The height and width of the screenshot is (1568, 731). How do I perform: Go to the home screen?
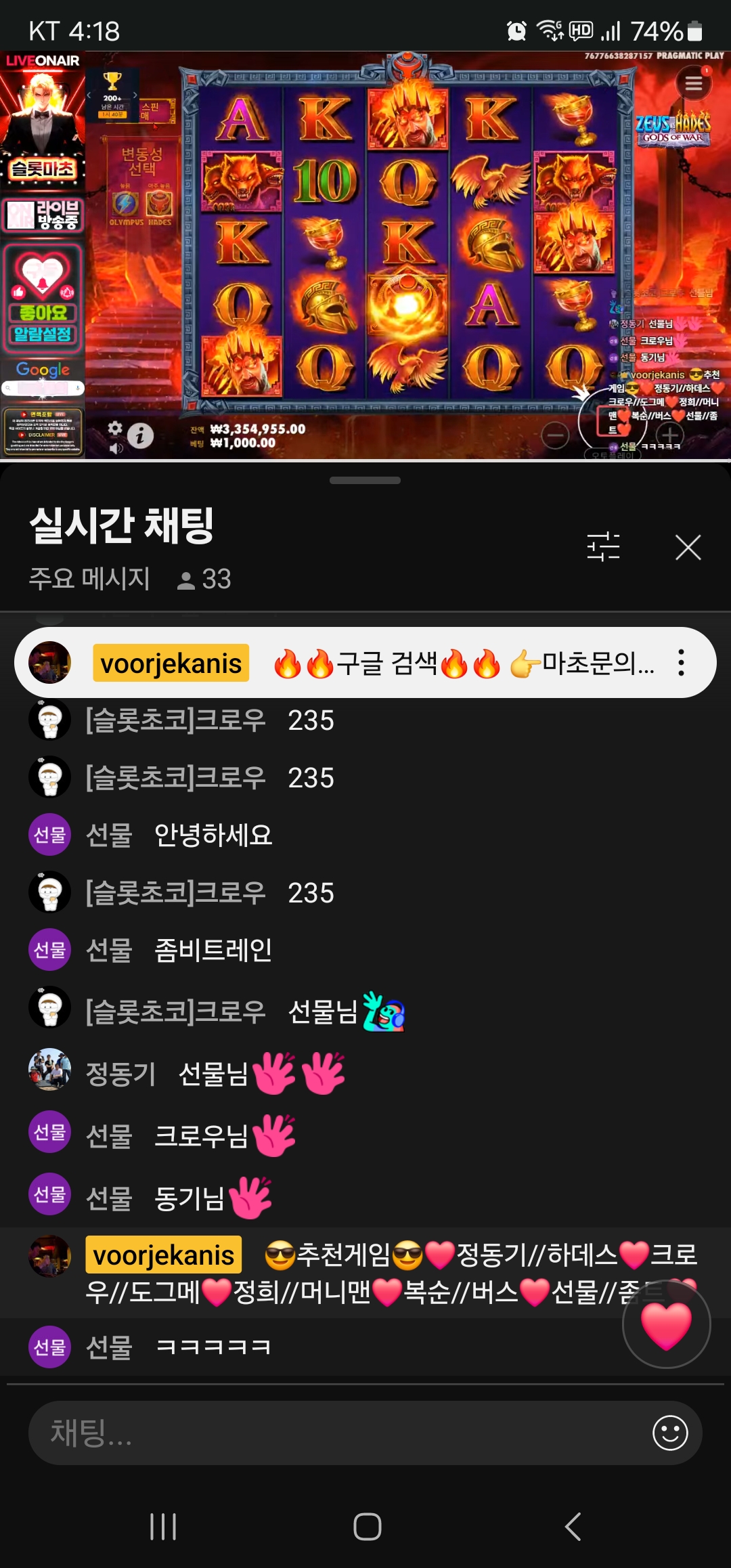tap(367, 1527)
